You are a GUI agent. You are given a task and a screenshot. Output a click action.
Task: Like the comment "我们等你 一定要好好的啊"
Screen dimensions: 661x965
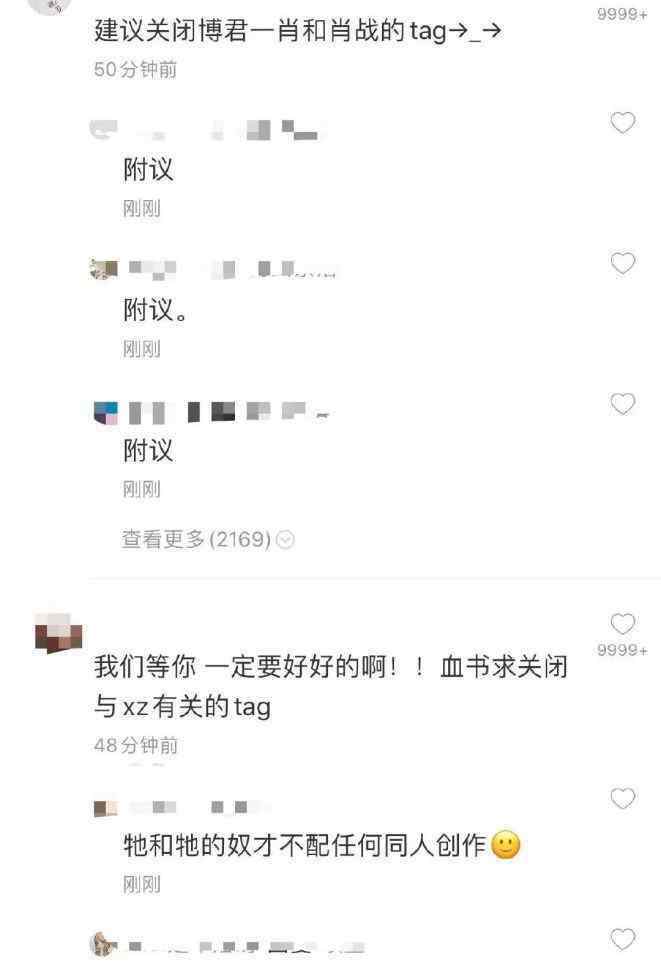tap(623, 625)
